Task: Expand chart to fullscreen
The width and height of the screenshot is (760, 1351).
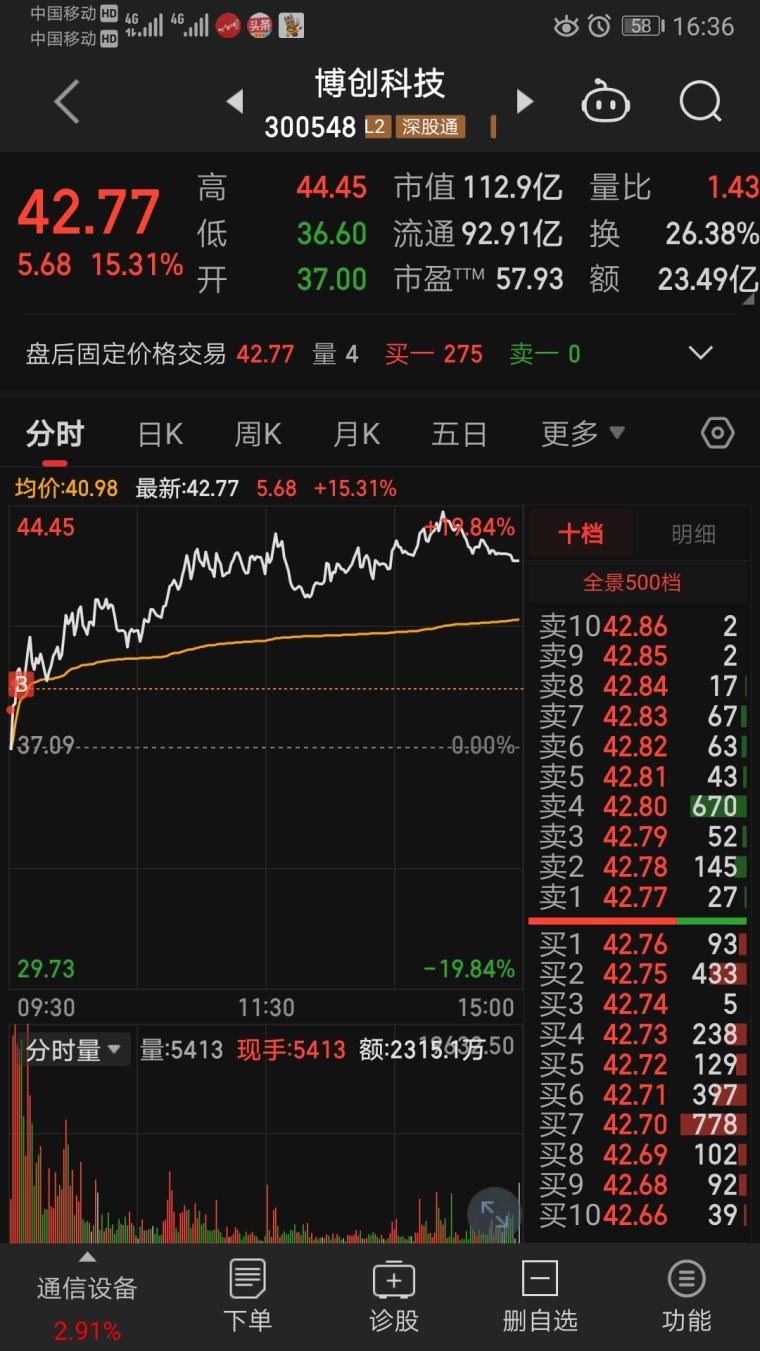Action: pos(494,1213)
